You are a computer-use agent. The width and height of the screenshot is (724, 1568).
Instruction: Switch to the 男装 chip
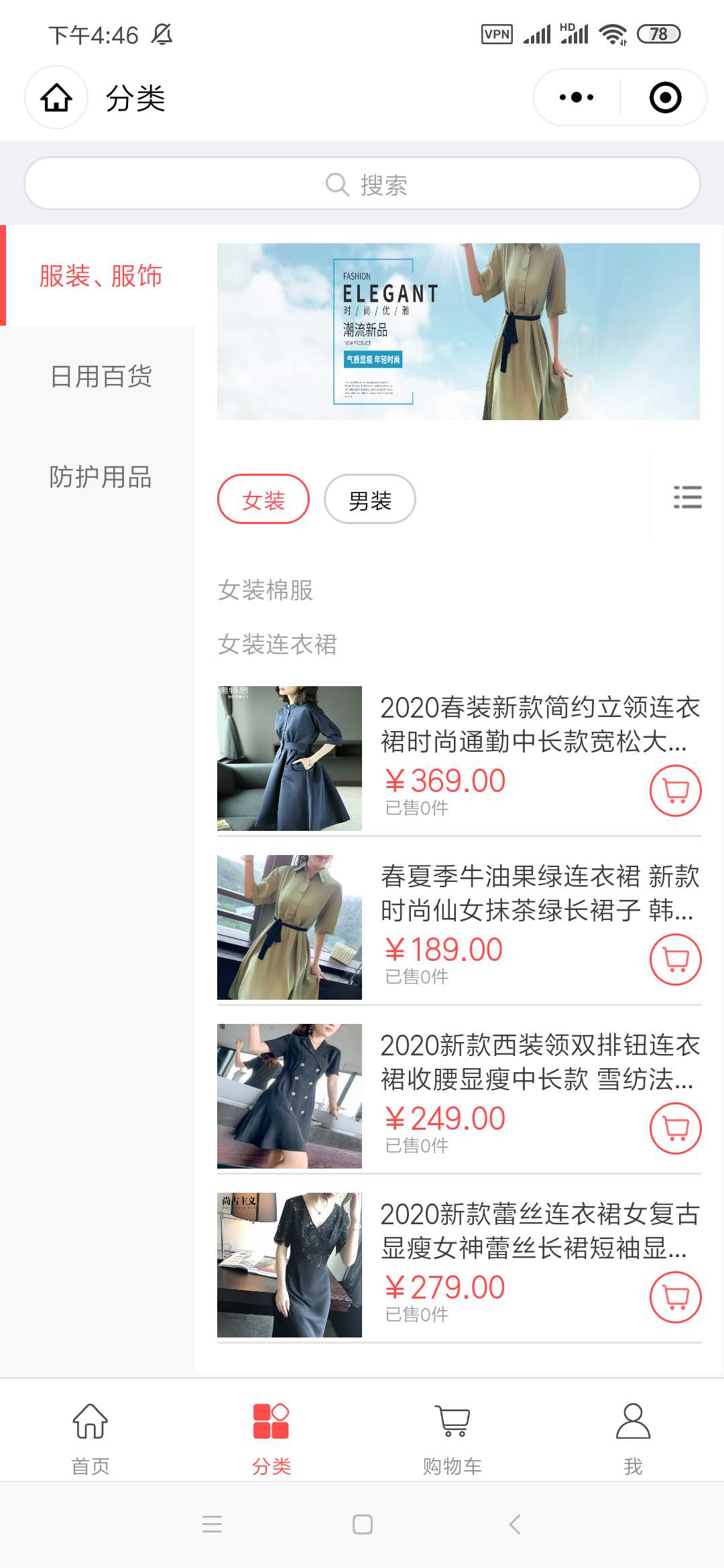369,500
